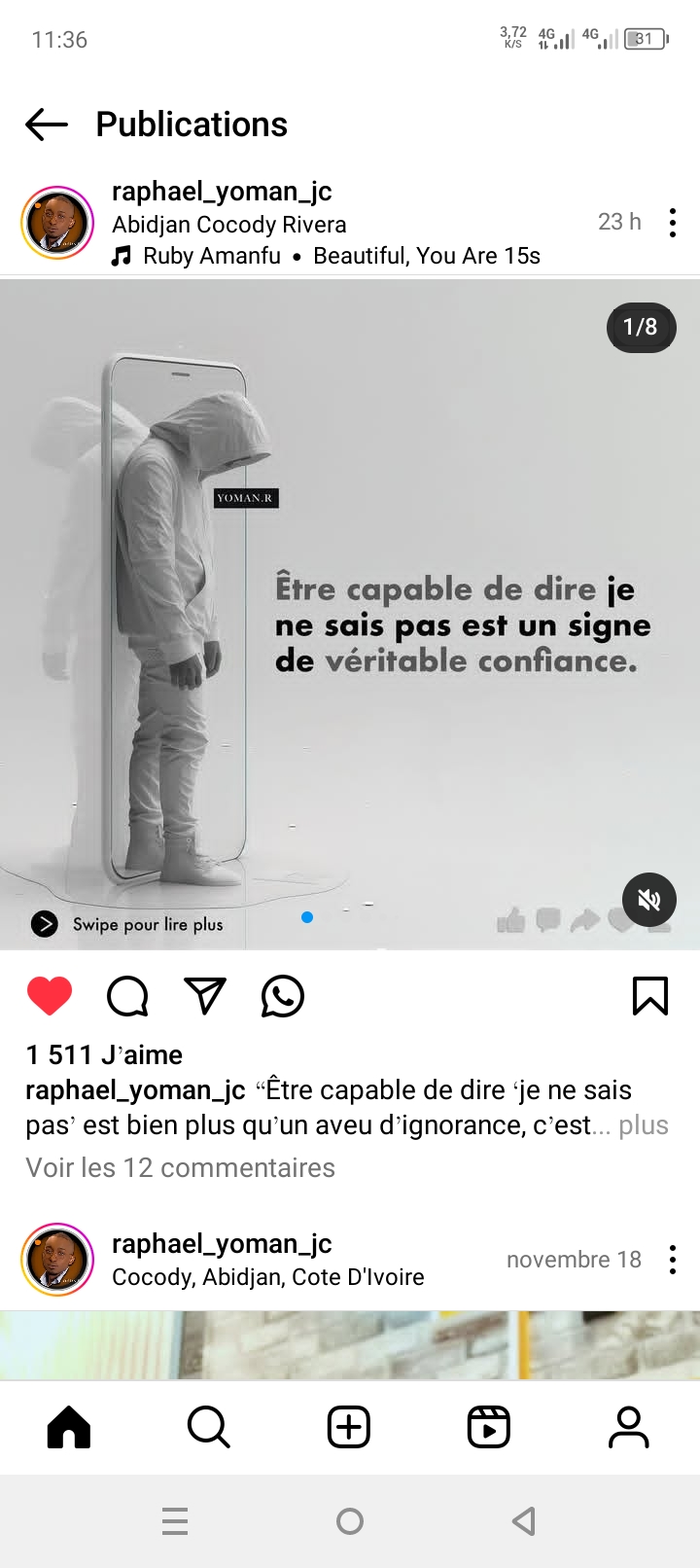Image resolution: width=700 pixels, height=1568 pixels.
Task: Open the Abidjan Cocody Rivera location
Action: click(x=229, y=225)
